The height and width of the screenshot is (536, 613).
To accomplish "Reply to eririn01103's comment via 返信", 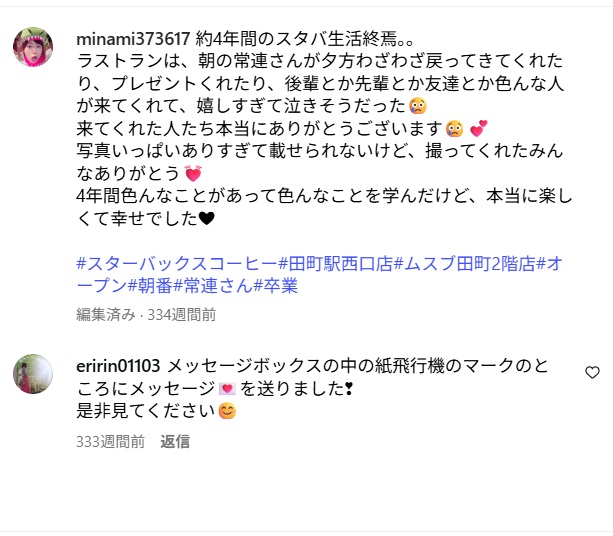I will [x=175, y=441].
